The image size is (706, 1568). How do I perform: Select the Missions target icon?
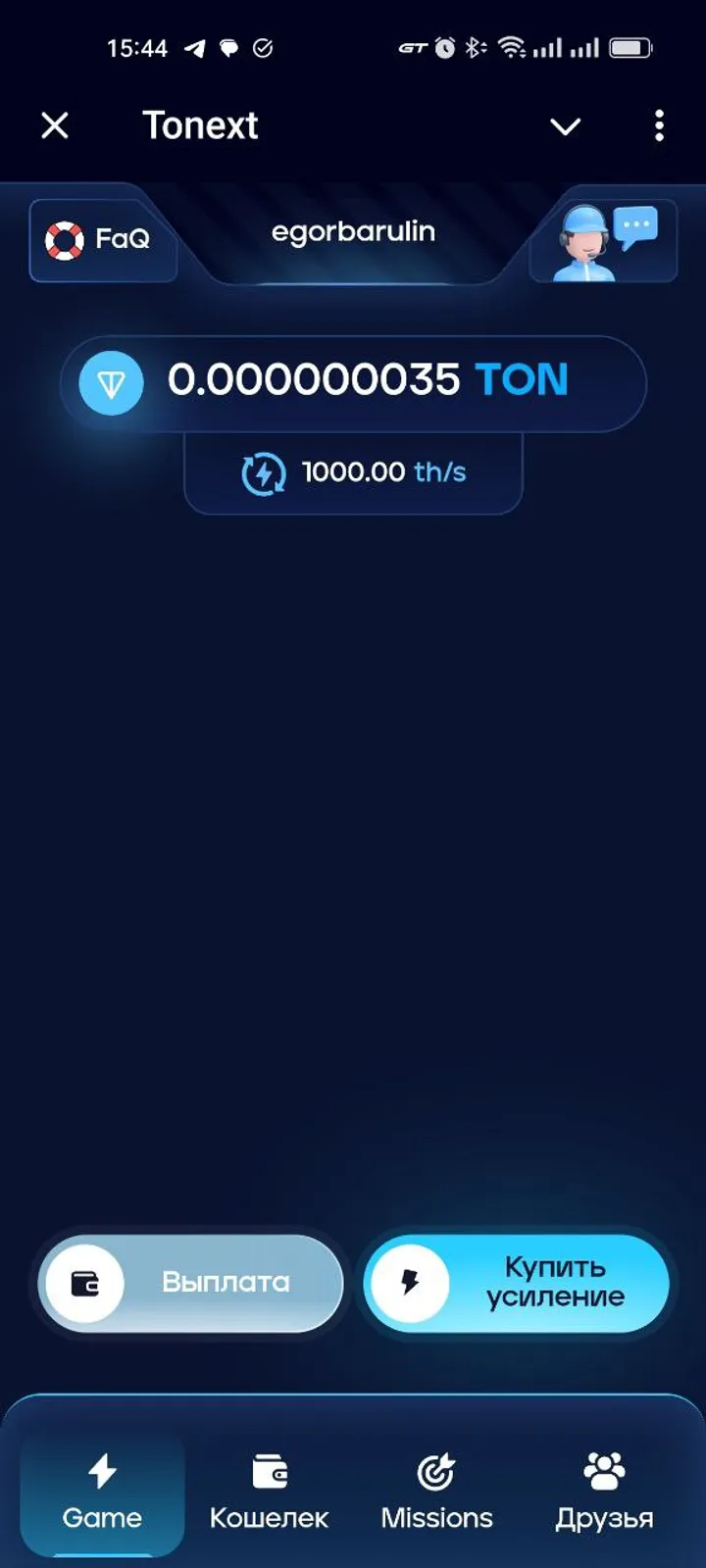(435, 1467)
